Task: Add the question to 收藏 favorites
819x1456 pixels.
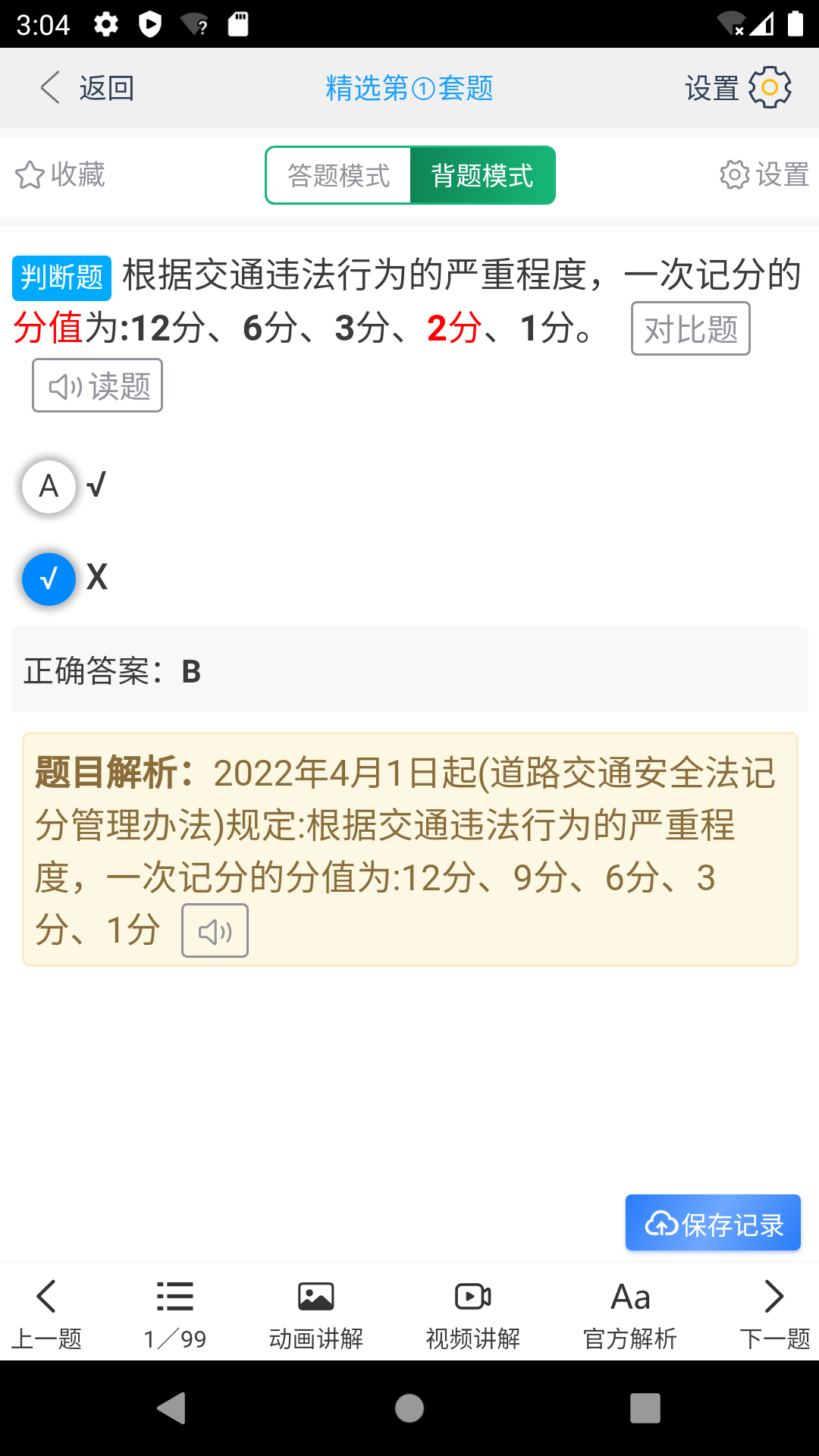Action: click(x=61, y=175)
